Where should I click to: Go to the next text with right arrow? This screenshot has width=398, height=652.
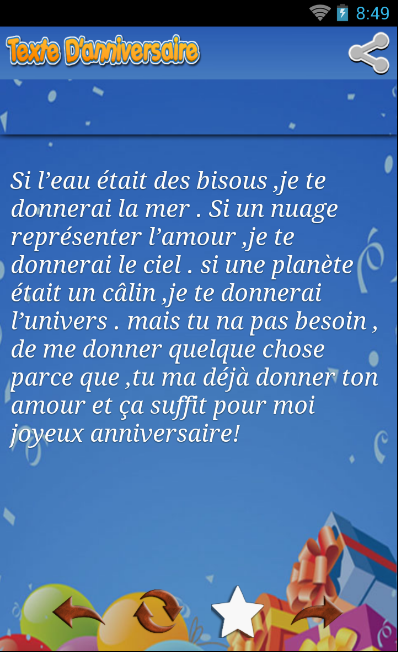click(x=317, y=611)
